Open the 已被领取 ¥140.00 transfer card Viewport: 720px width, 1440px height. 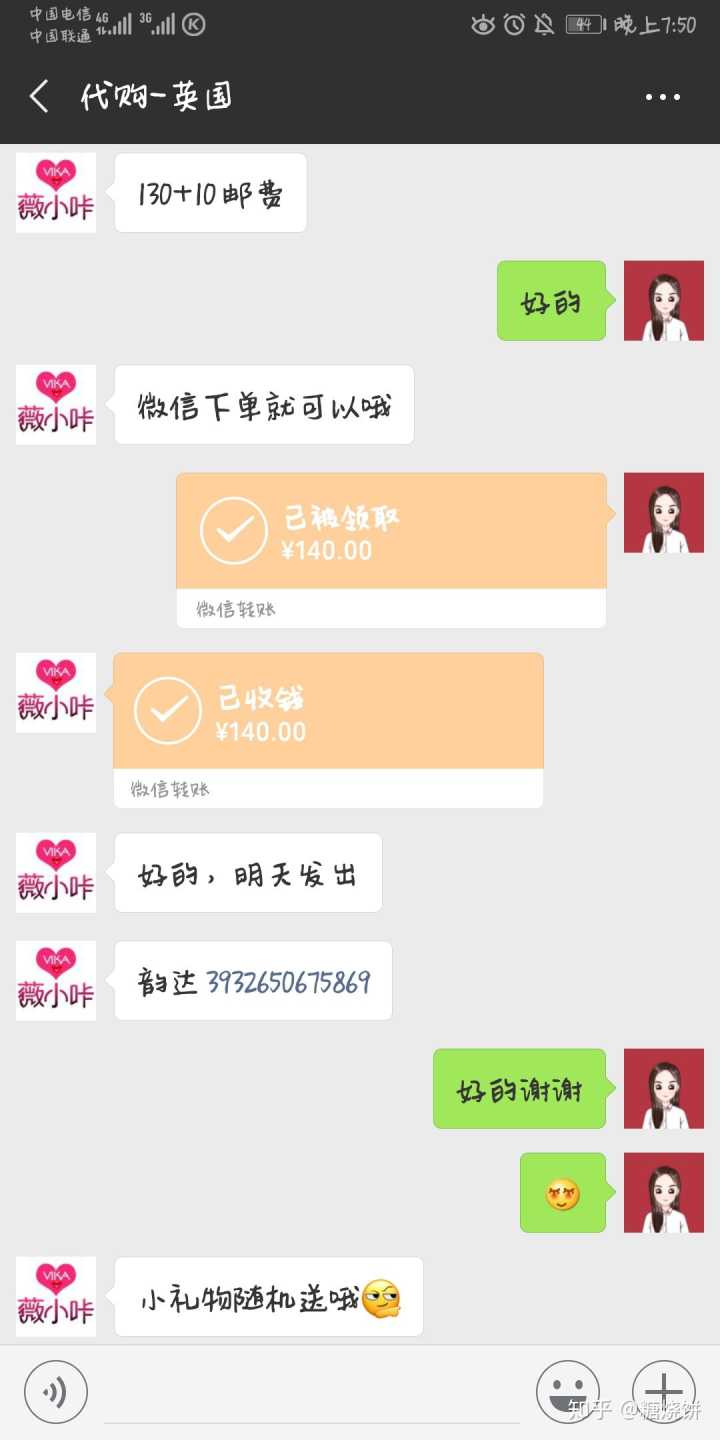(x=391, y=549)
